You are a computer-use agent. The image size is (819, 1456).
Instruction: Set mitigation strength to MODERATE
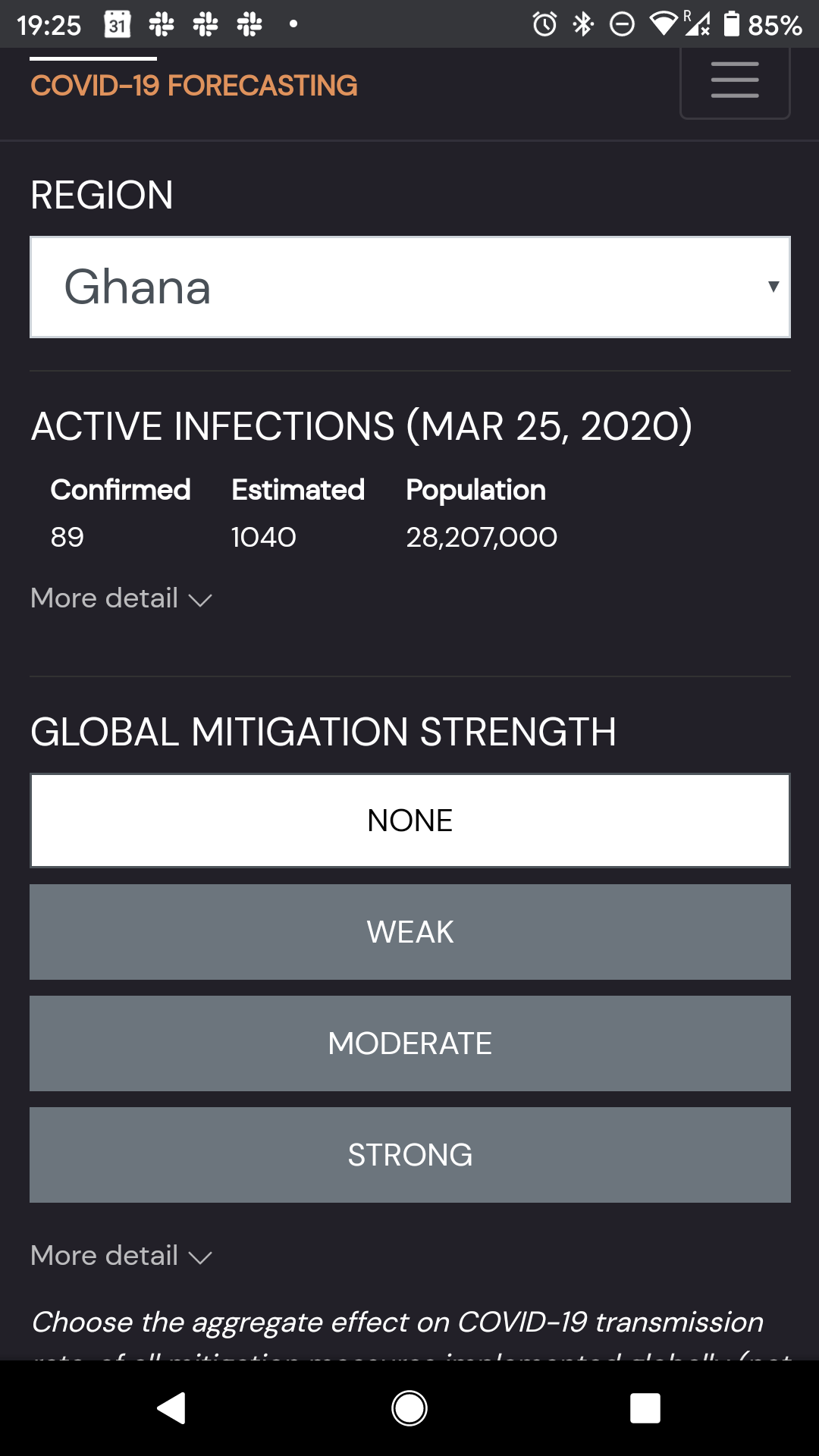pyautogui.click(x=410, y=1043)
